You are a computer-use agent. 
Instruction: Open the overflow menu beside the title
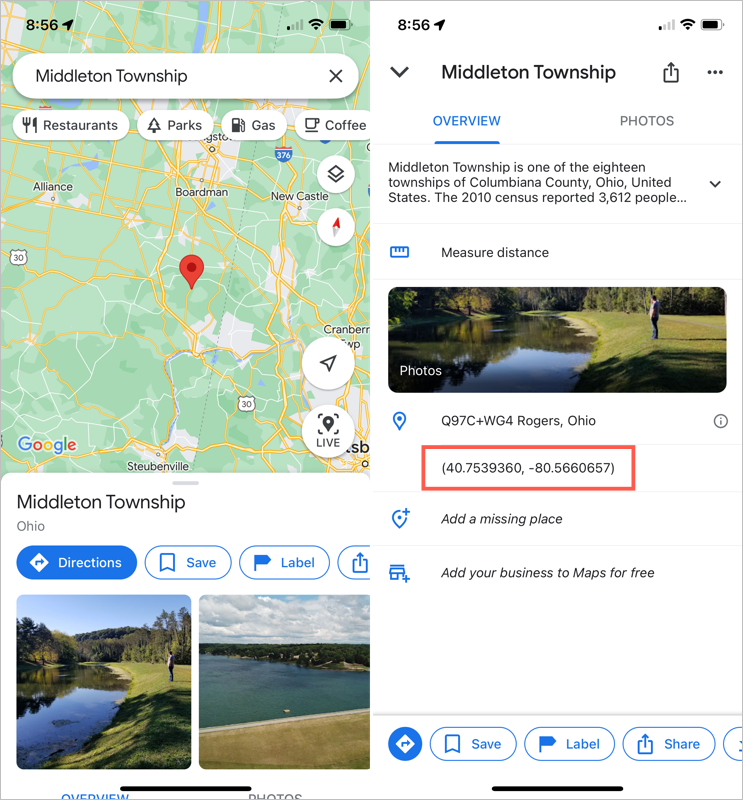(714, 72)
